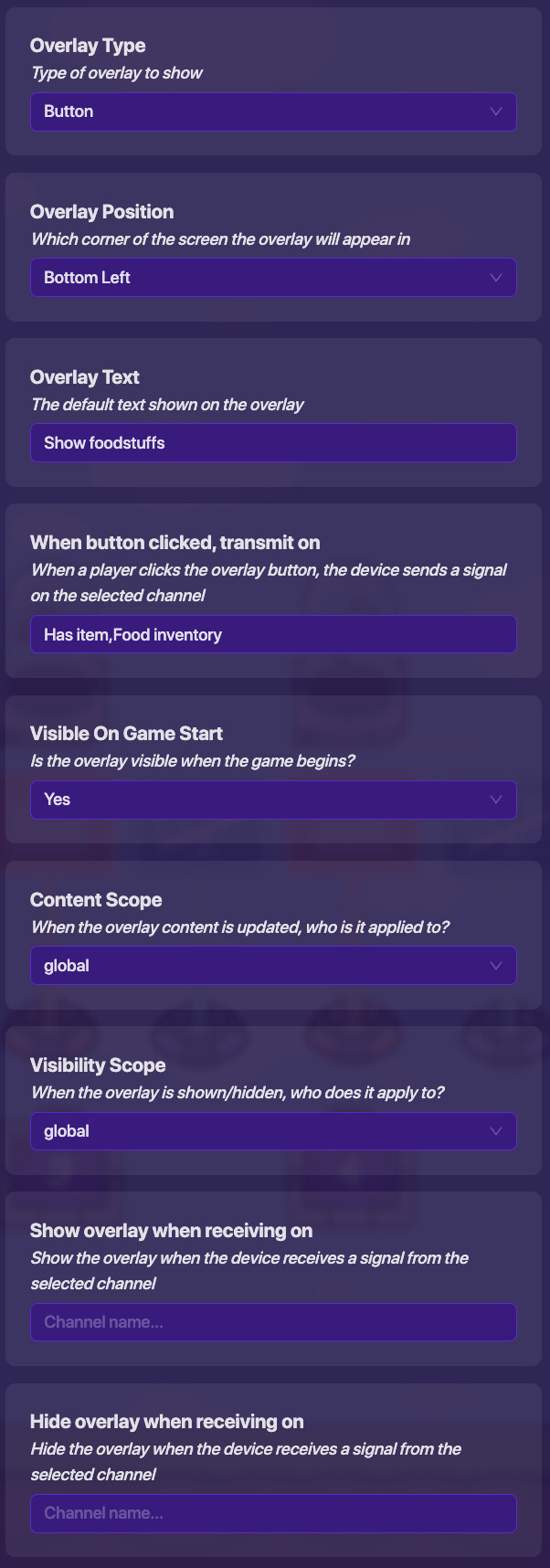550x1568 pixels.
Task: Tap the button clicked transmit channel field
Action: [x=273, y=635]
